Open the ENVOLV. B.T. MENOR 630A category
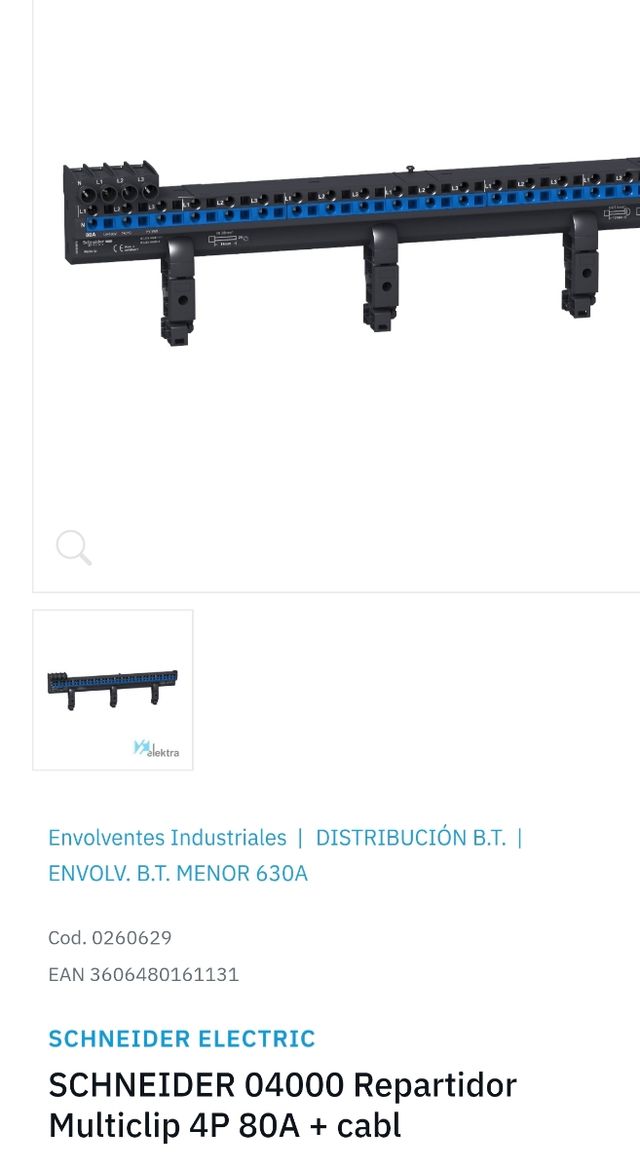 pos(178,873)
